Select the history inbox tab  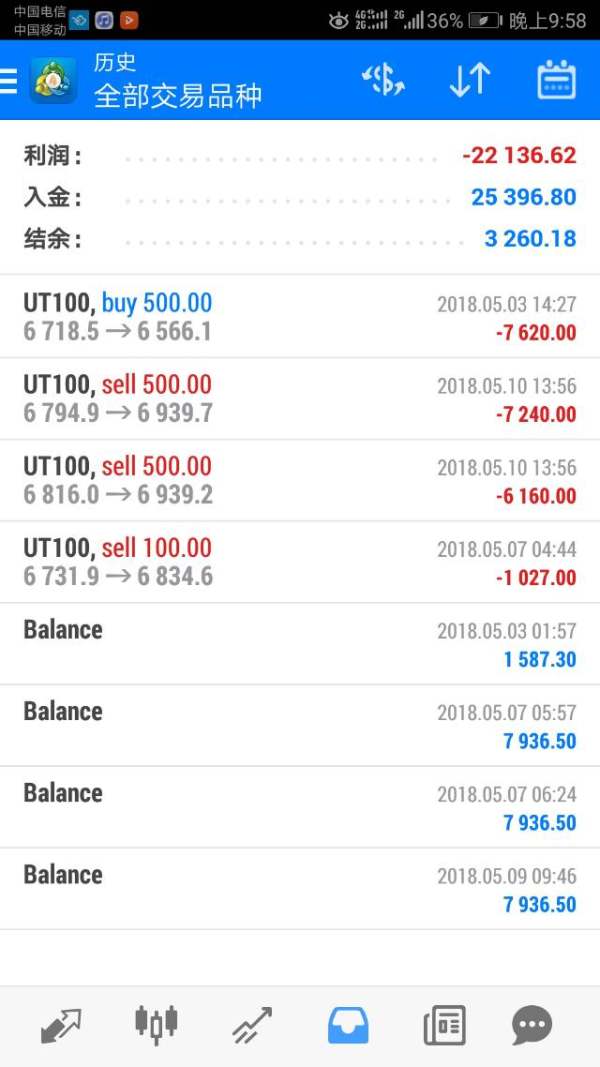348,1025
